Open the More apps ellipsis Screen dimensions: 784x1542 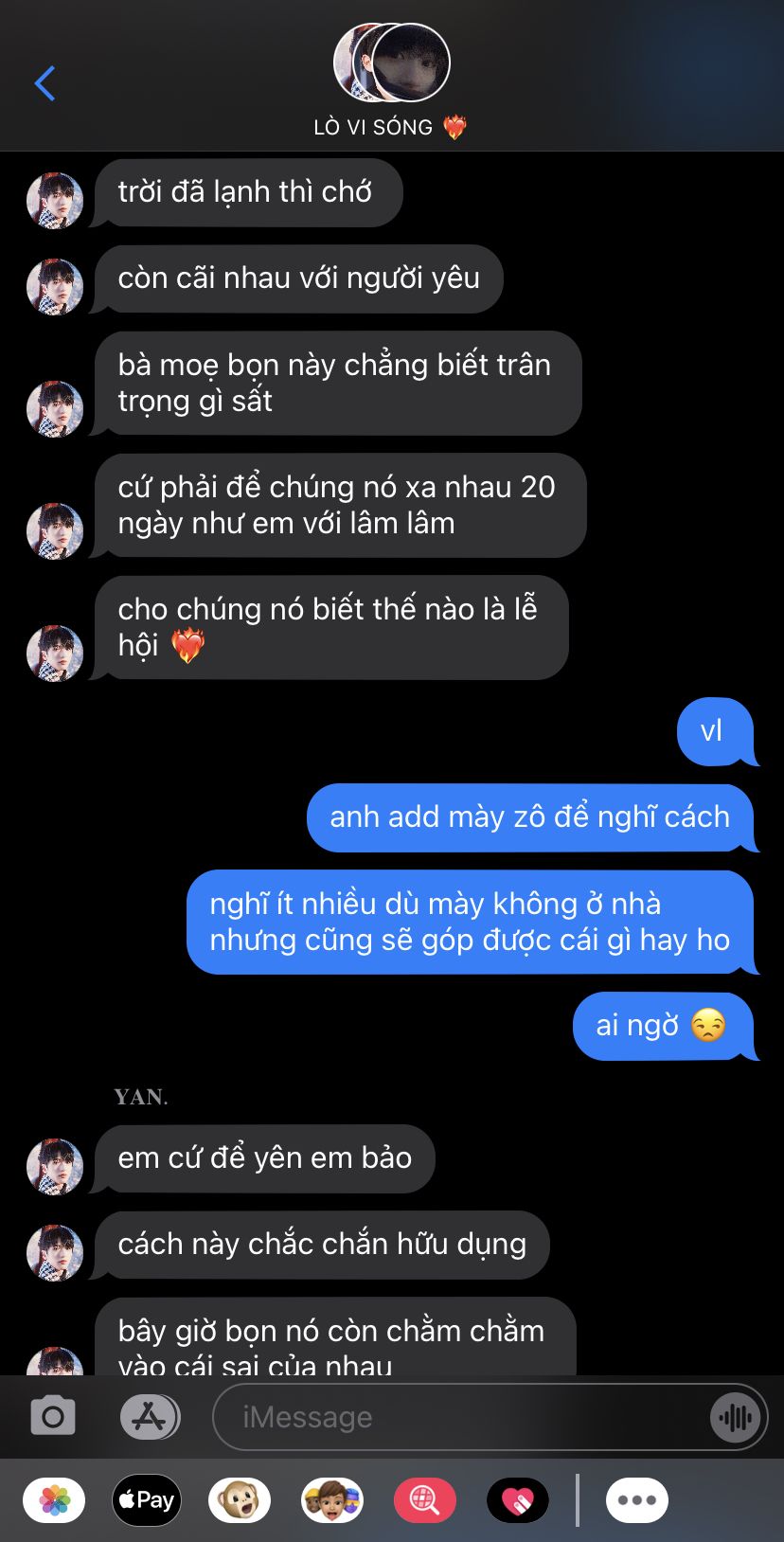coord(637,1500)
